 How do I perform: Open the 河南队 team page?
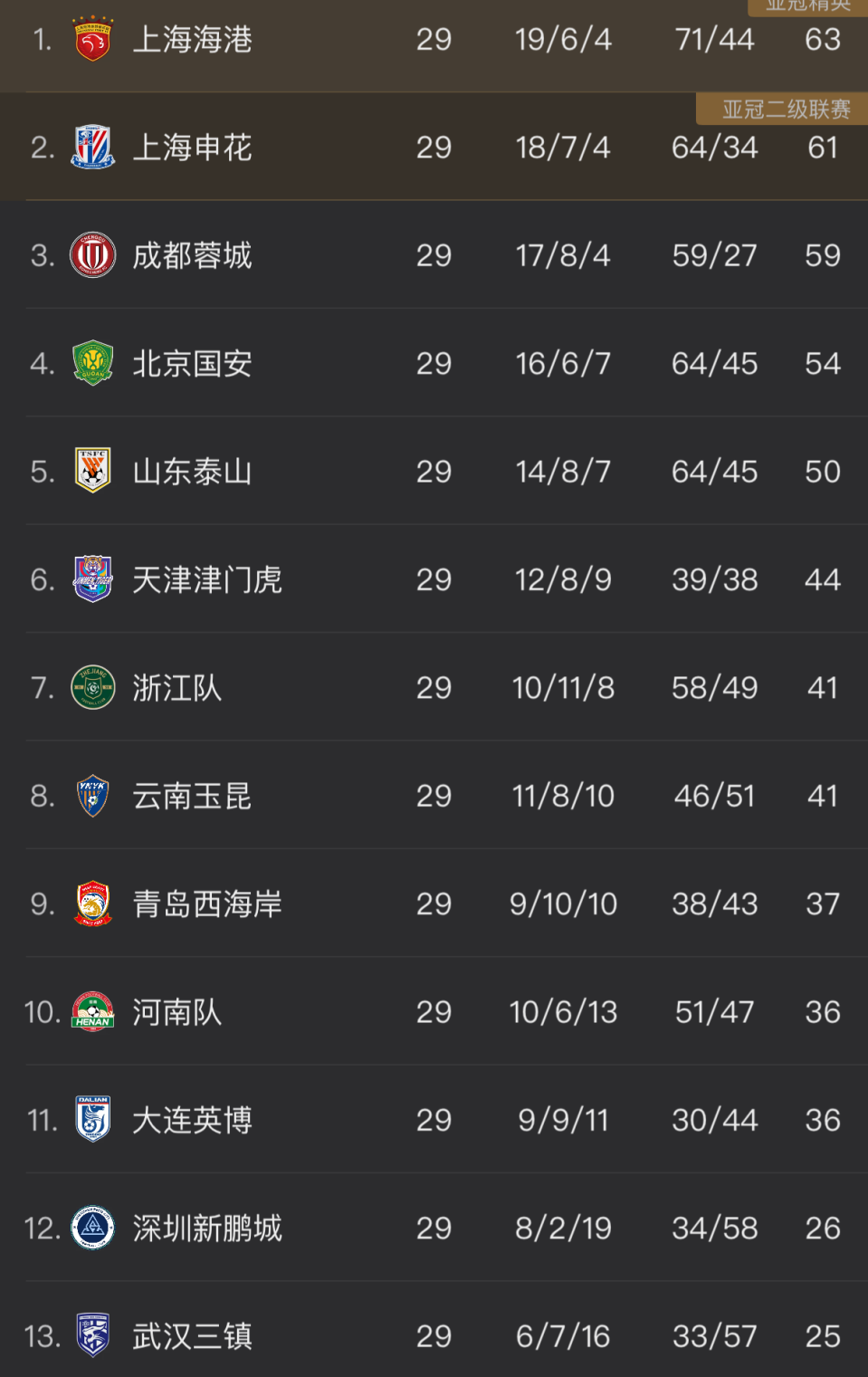(x=177, y=1012)
